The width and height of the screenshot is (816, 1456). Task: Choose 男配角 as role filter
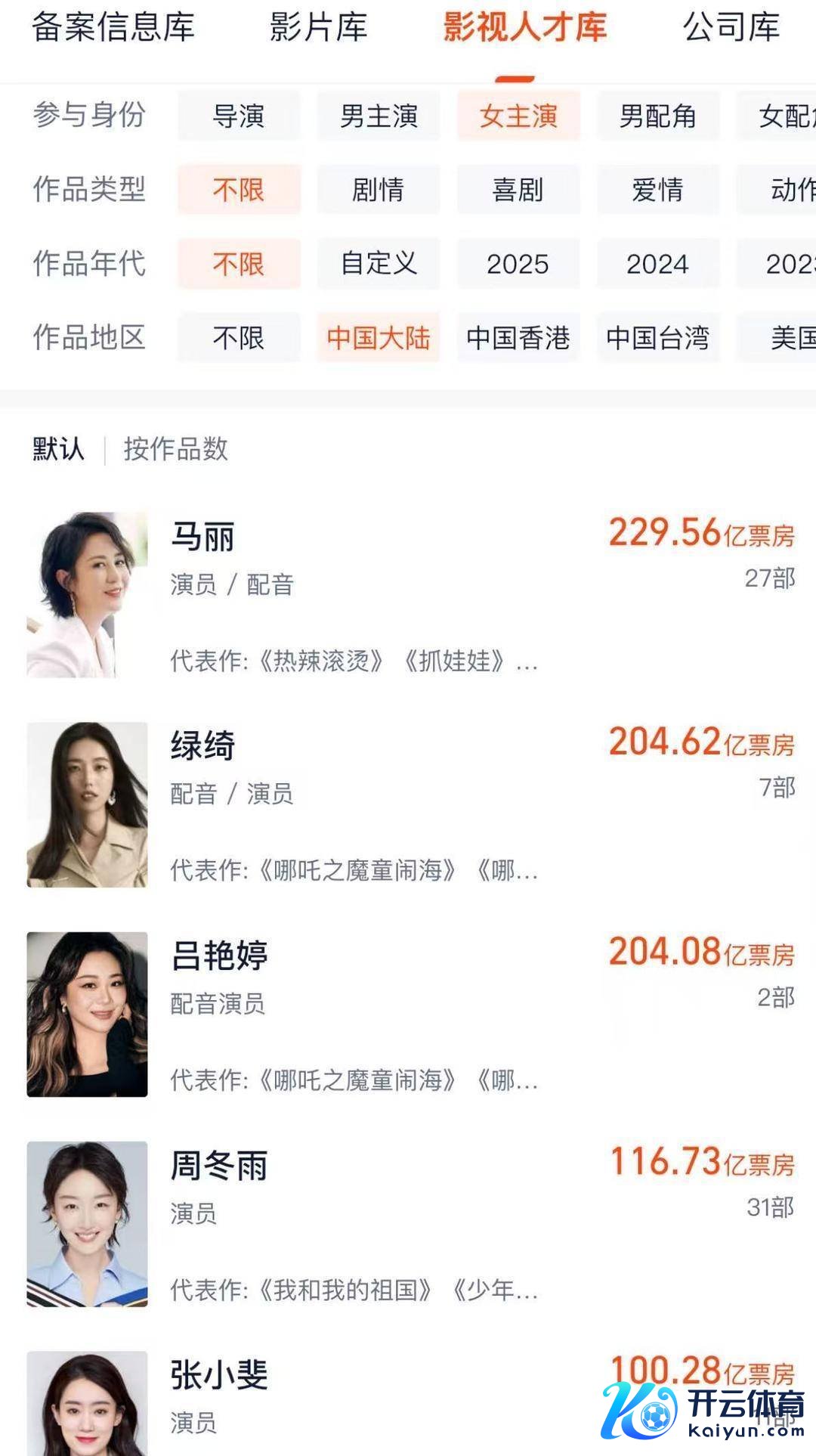coord(657,116)
